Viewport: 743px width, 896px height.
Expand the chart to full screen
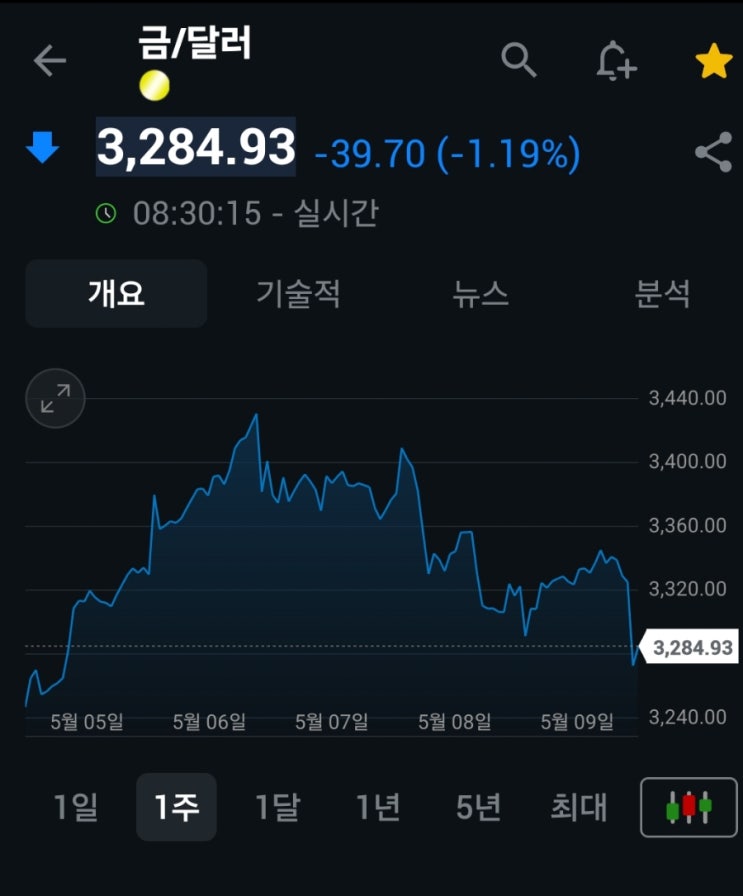[55, 399]
